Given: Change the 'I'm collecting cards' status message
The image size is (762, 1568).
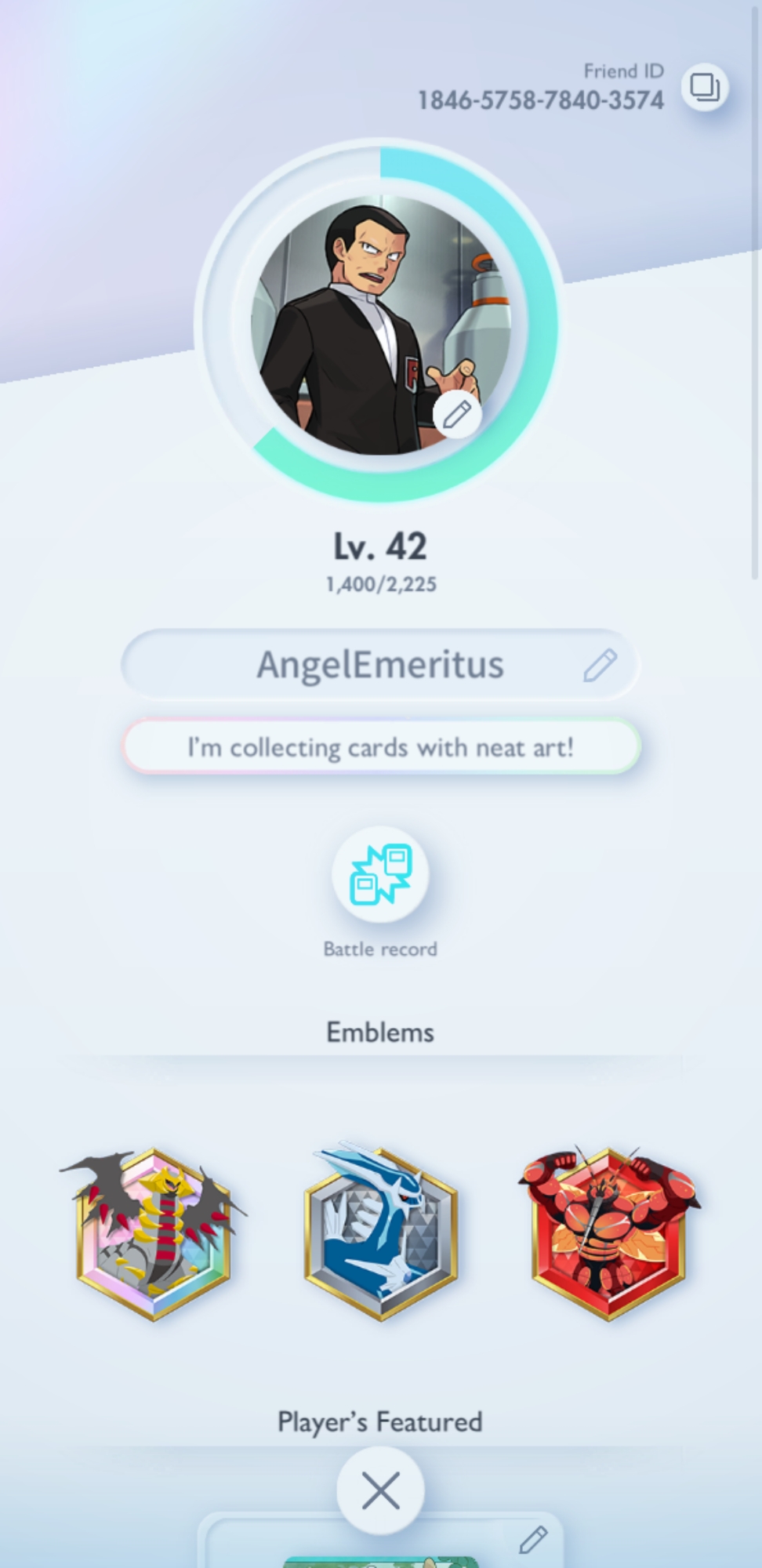Looking at the screenshot, I should (x=381, y=747).
